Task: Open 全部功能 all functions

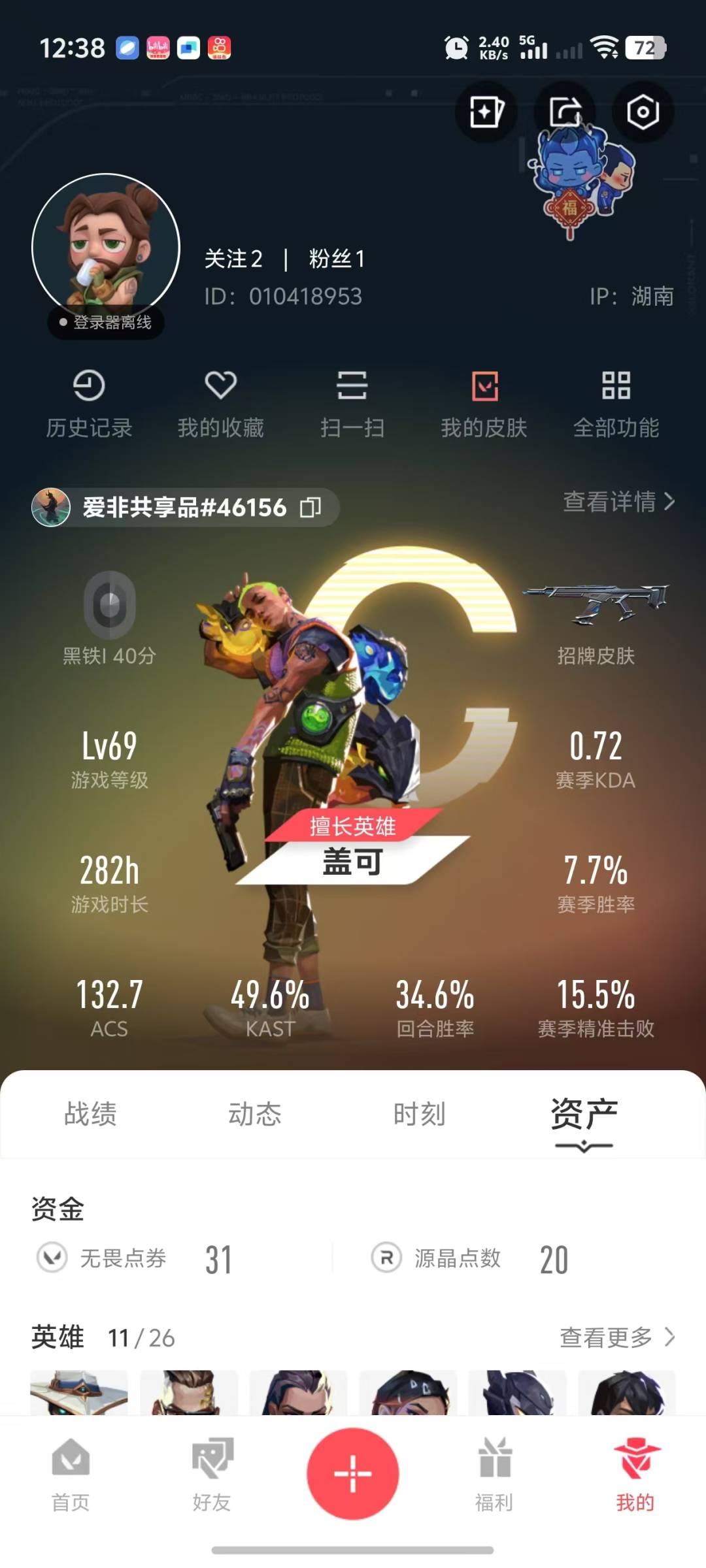Action: 616,403
